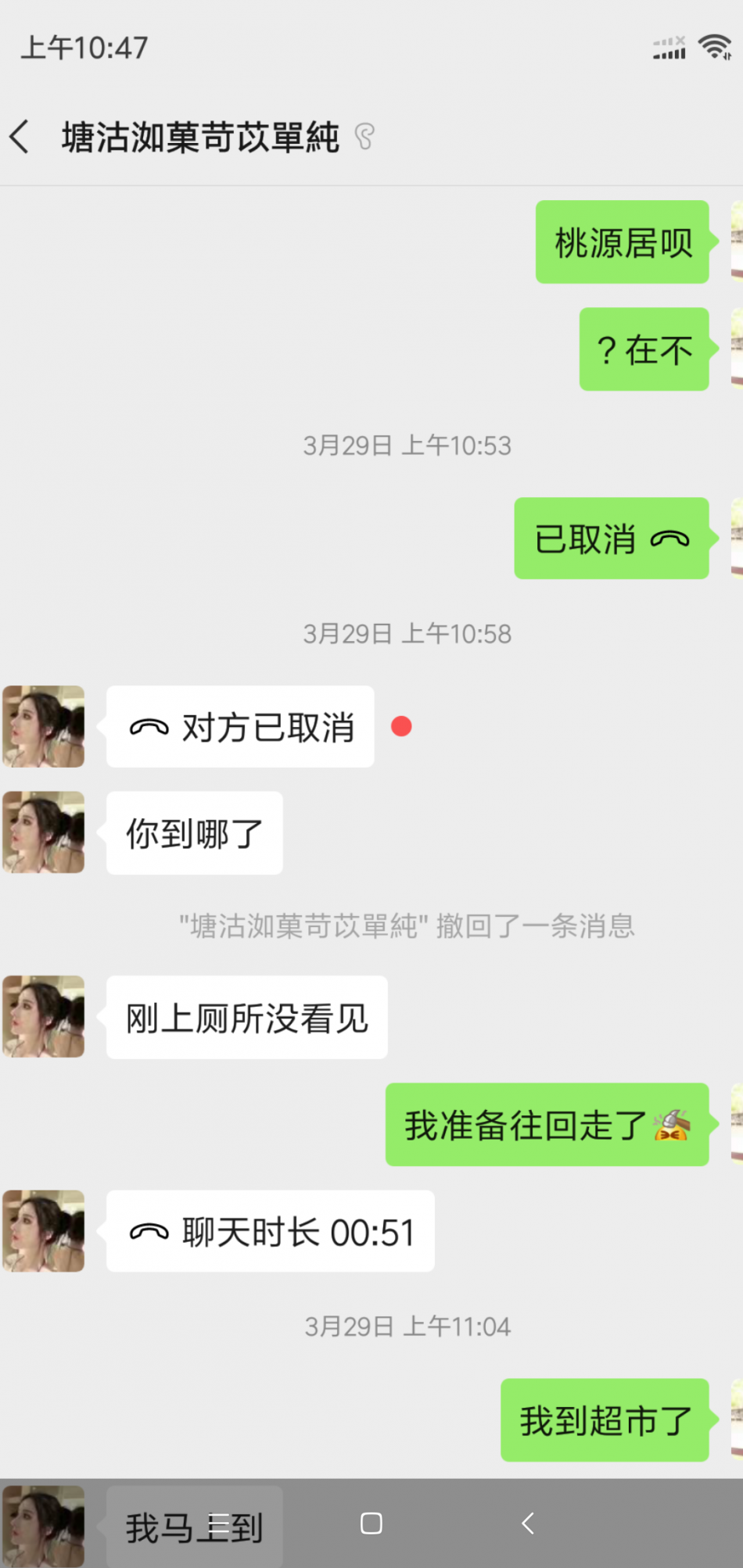Go back from this chat
Screen dimensions: 743x1568
point(21,137)
